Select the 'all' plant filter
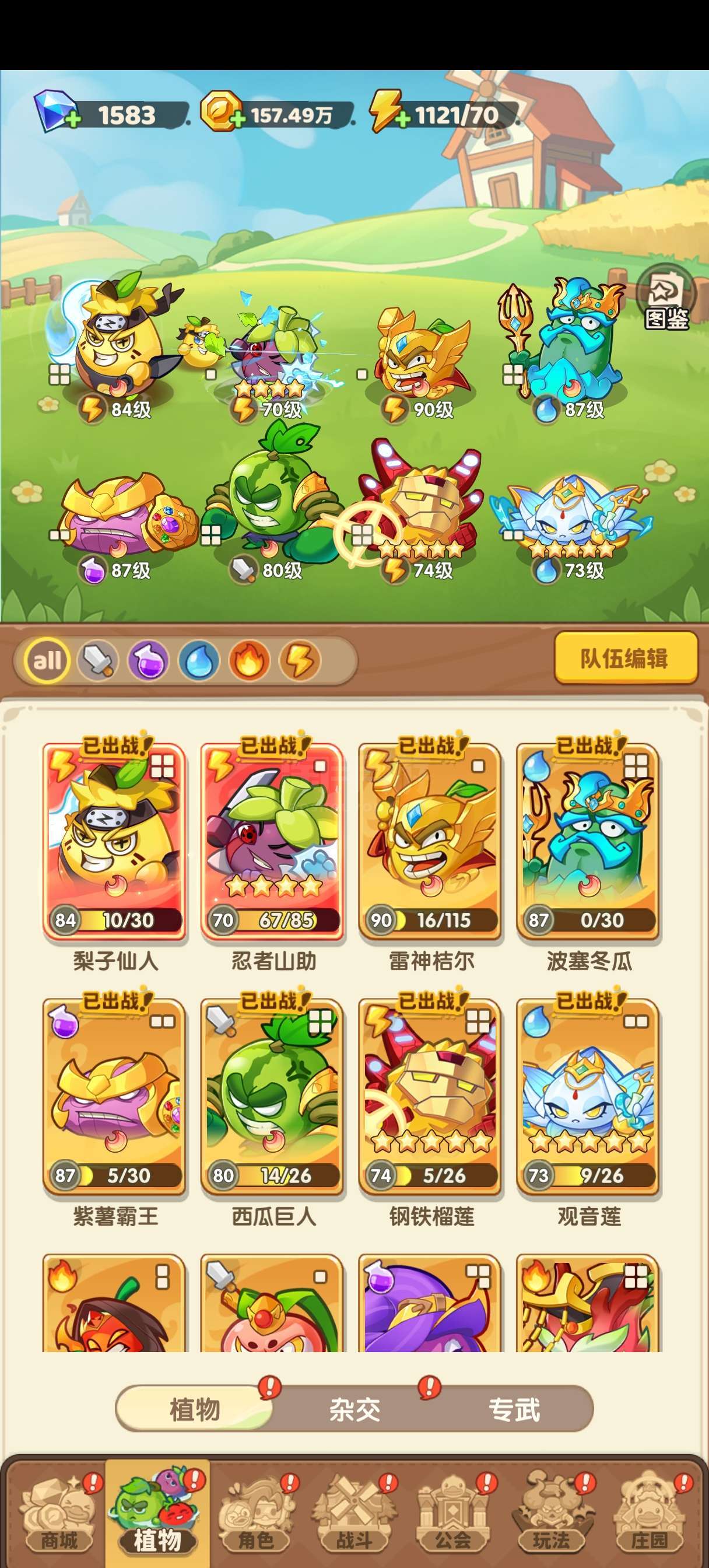 [47, 660]
